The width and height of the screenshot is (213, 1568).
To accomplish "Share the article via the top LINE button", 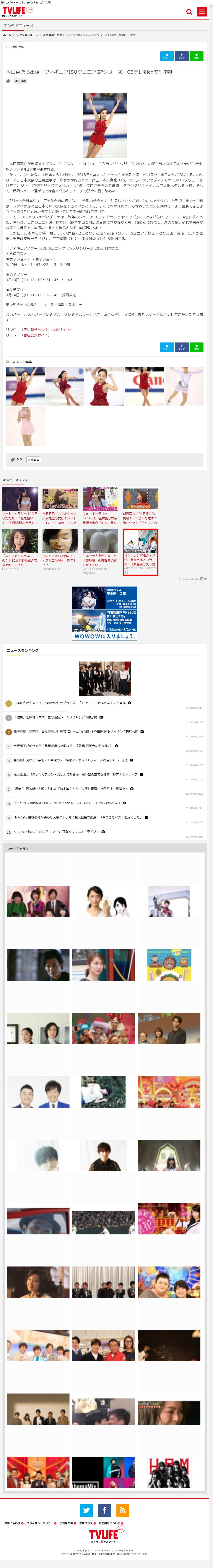I will (196, 56).
